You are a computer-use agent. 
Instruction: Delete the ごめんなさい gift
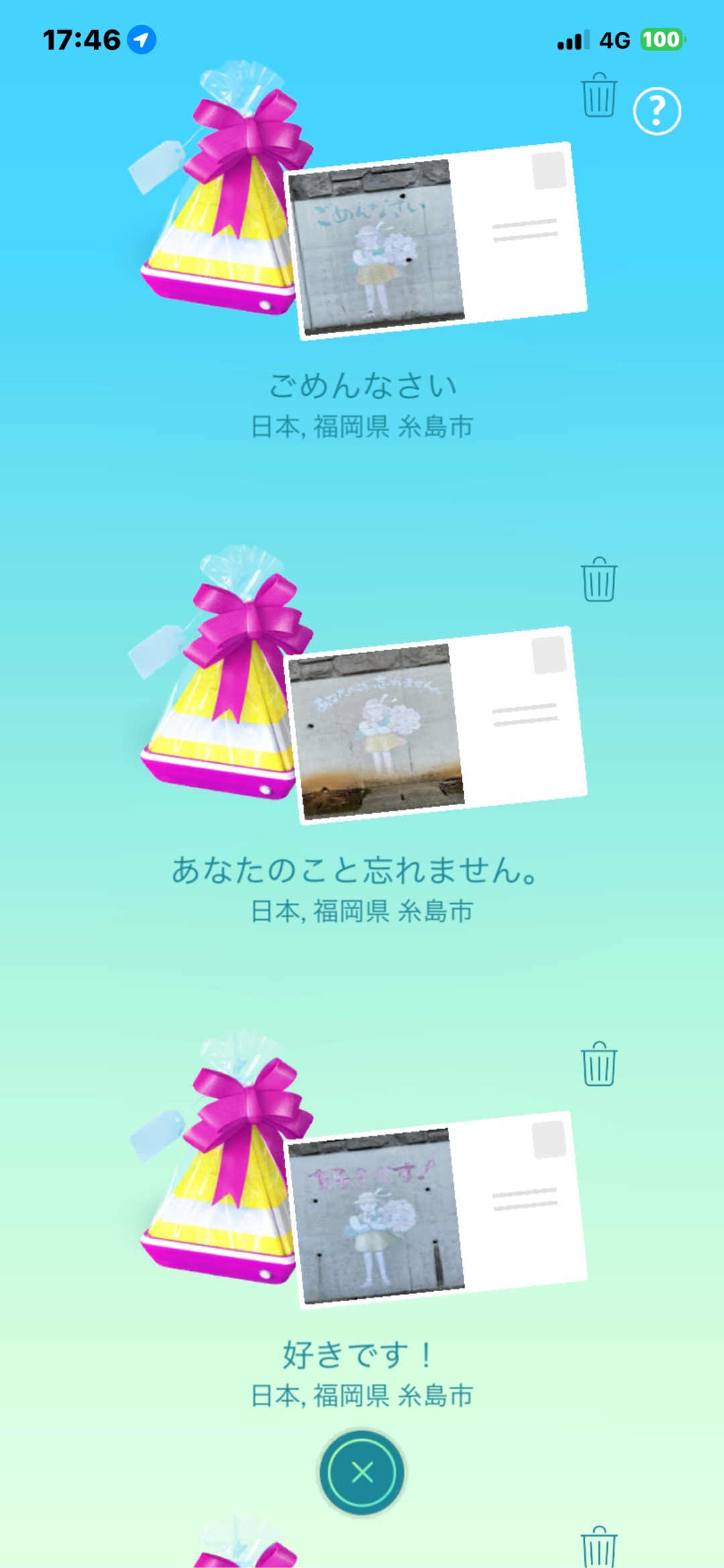point(599,95)
